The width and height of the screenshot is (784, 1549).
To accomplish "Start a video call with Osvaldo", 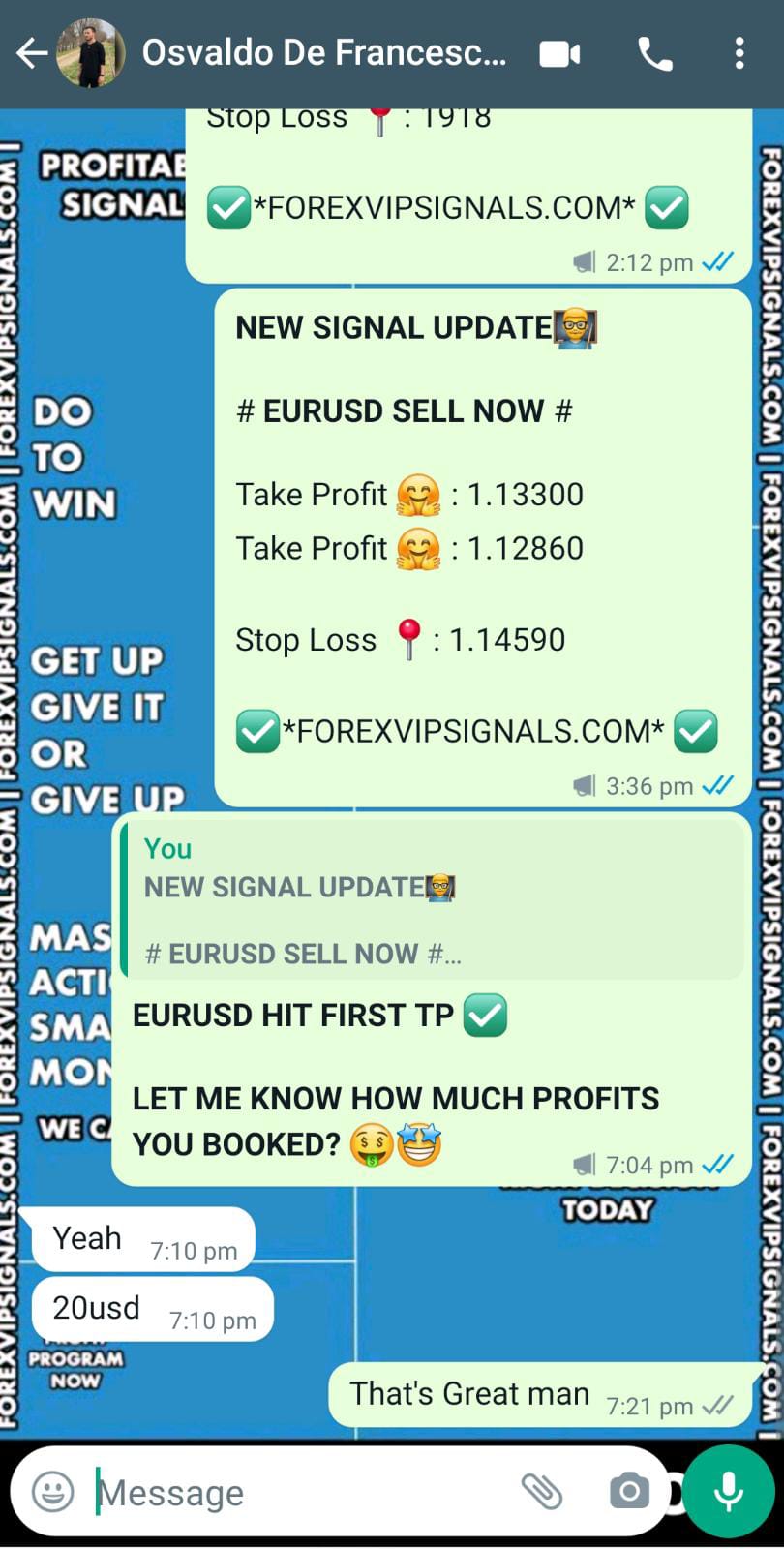I will tap(559, 54).
